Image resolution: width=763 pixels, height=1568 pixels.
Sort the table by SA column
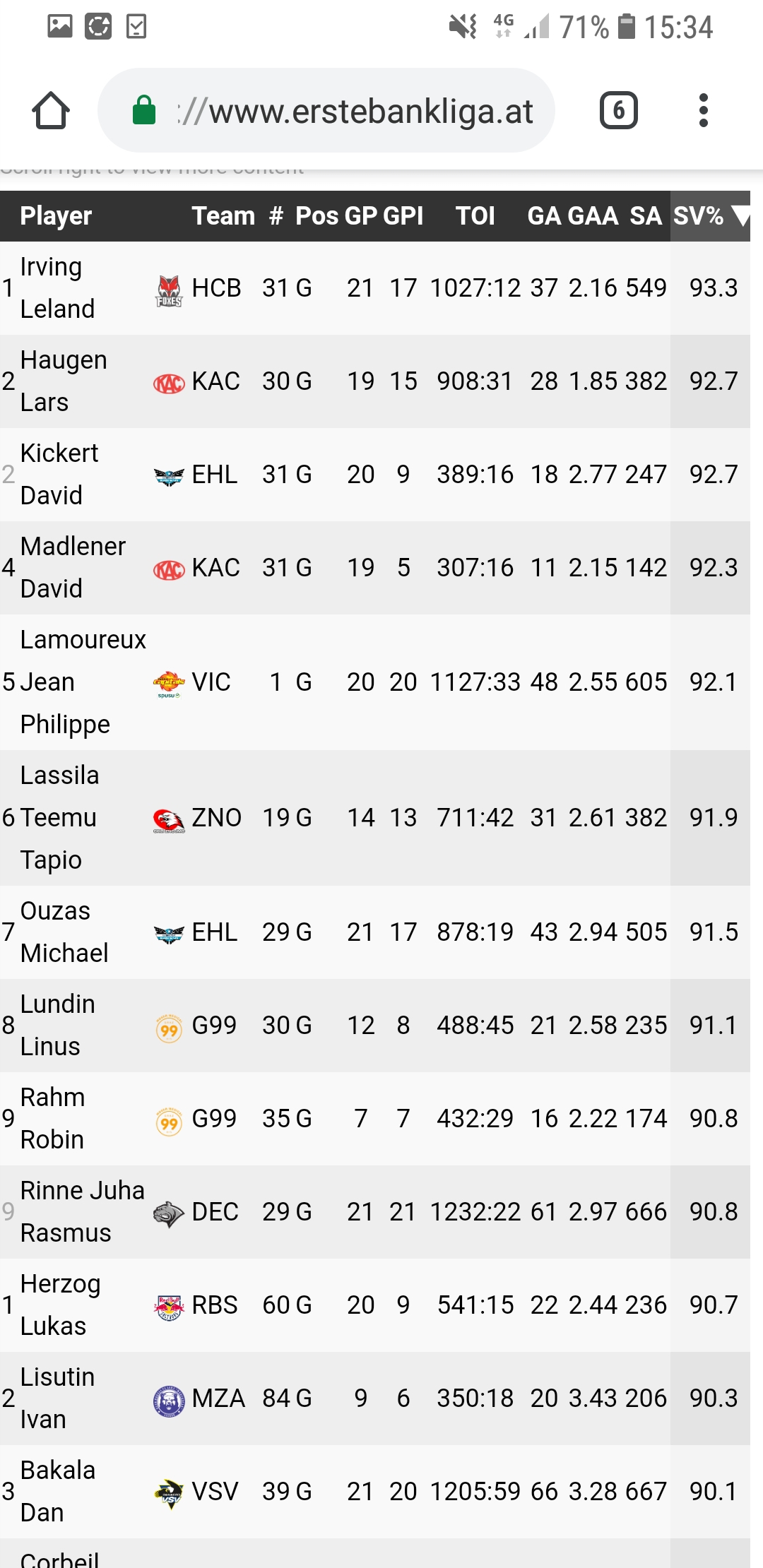646,216
